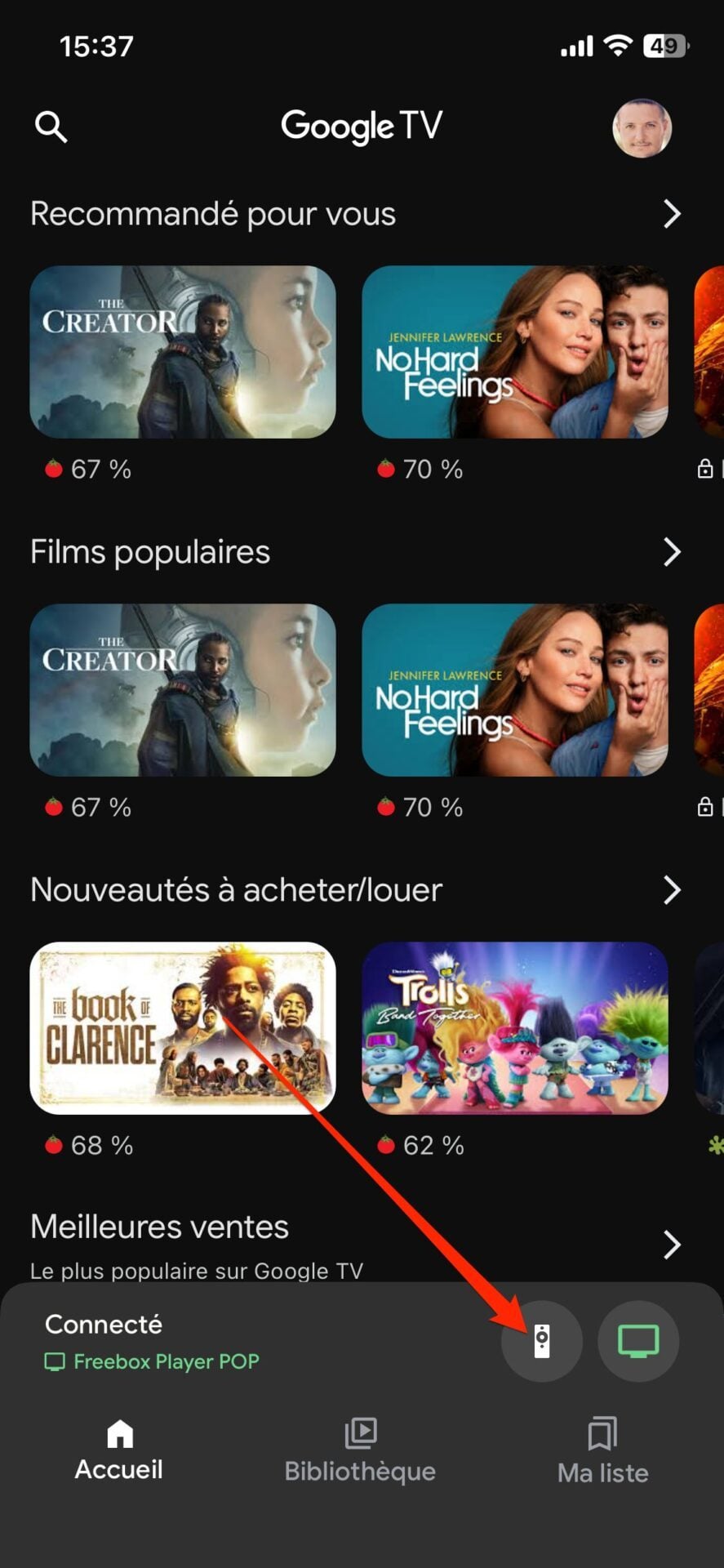Open the Trolls Band Together card

[514, 1028]
